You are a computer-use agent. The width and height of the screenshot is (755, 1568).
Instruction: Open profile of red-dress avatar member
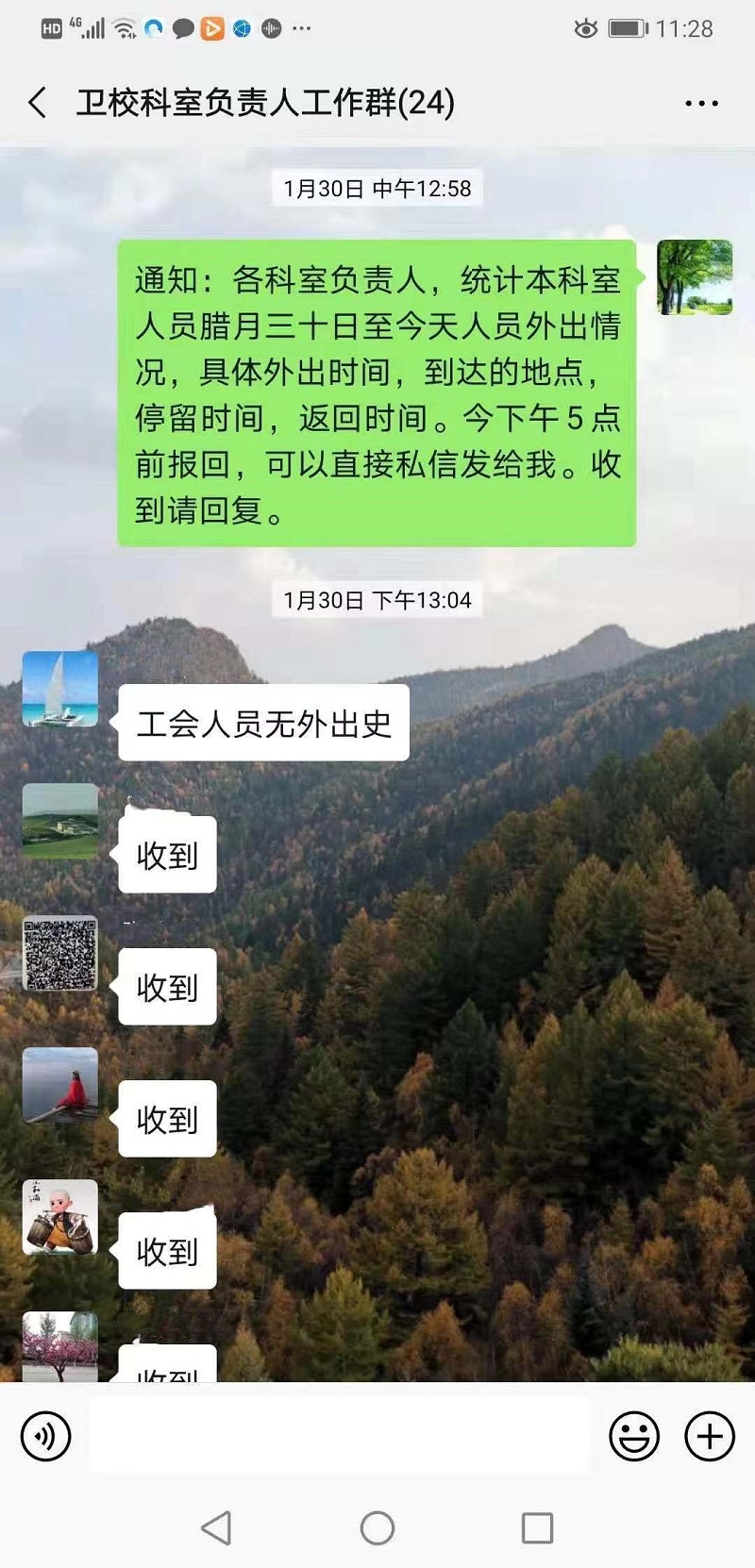[60, 1085]
